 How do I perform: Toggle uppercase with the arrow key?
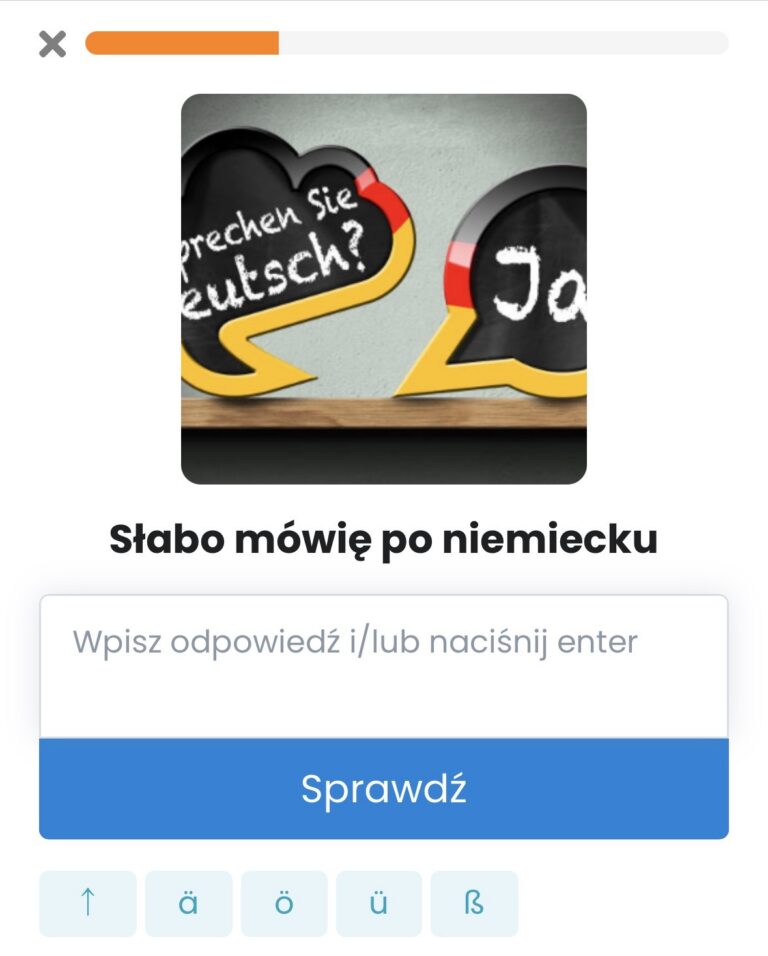pyautogui.click(x=88, y=903)
